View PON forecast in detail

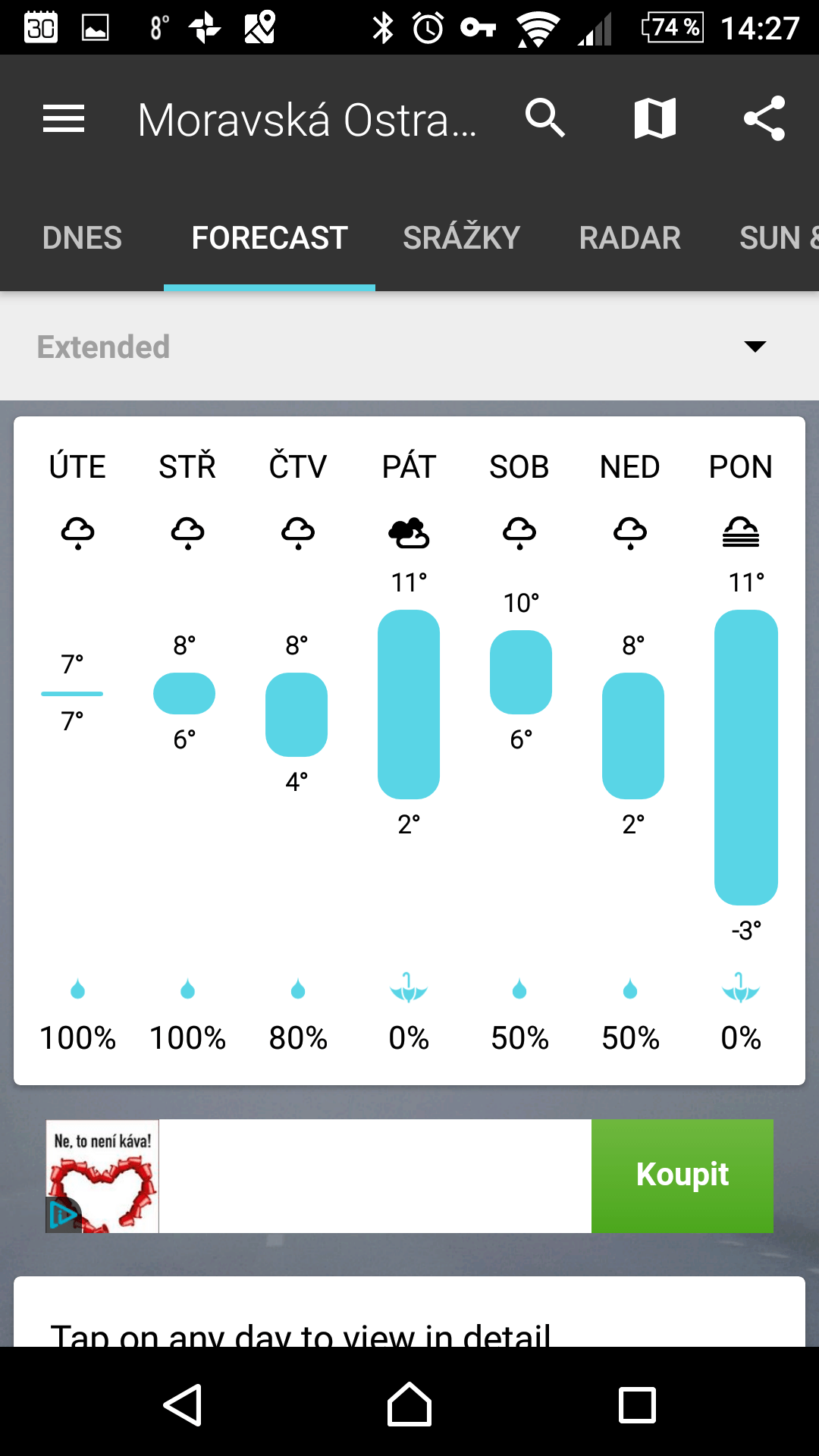pos(741,751)
